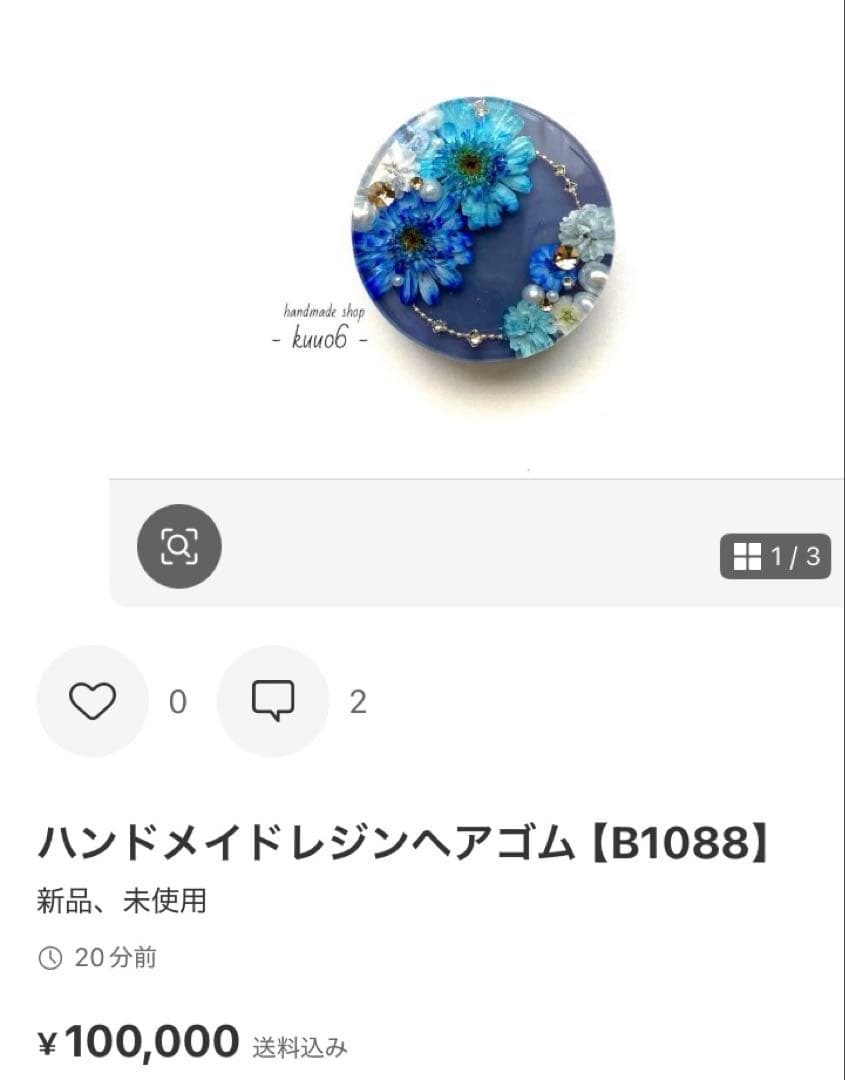View the blue flower product photo fullscreen
845x1080 pixels.
point(483,228)
